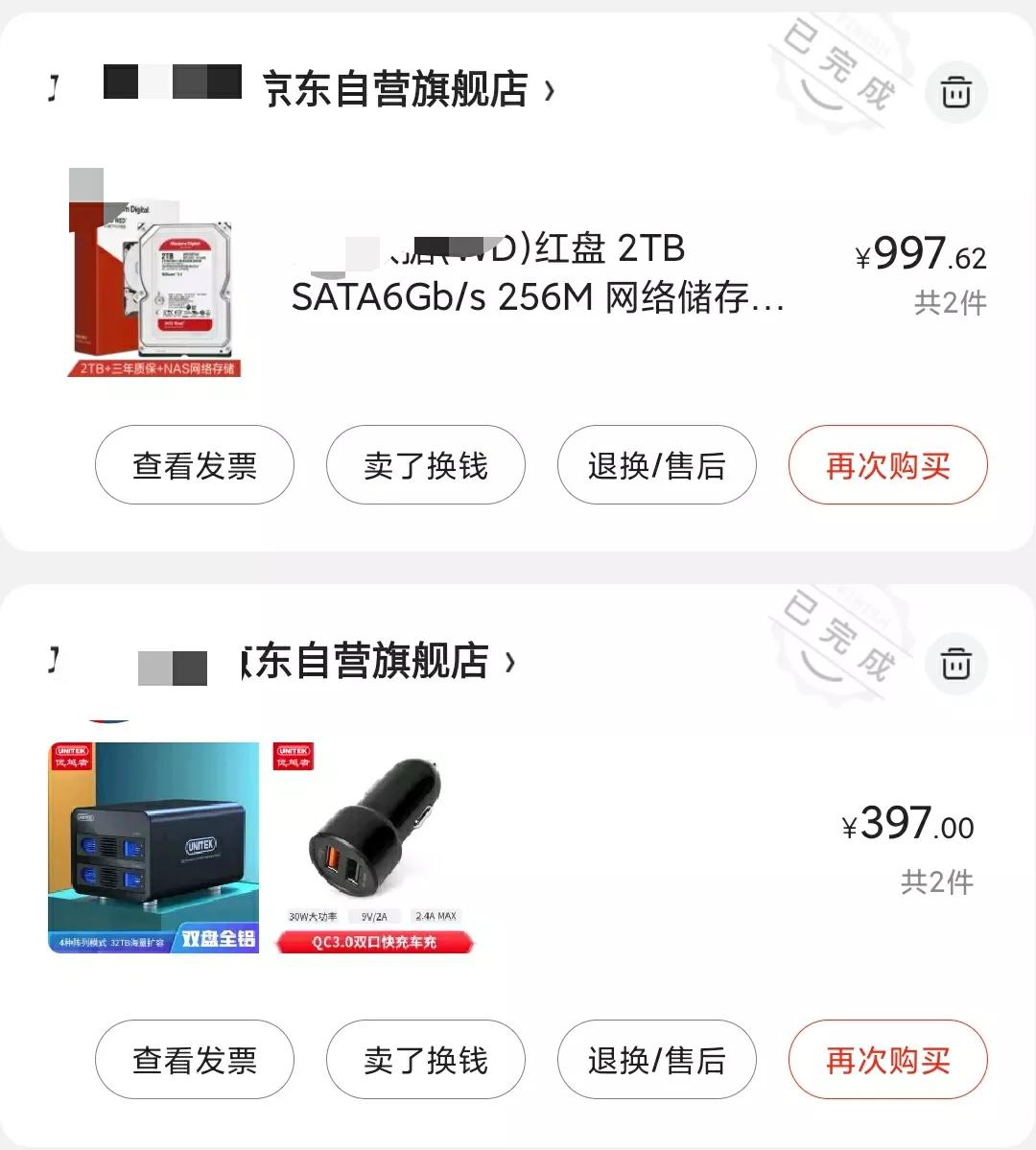Click 再次购买 on the ¥997.62 order
The height and width of the screenshot is (1150, 1036).
coord(886,465)
